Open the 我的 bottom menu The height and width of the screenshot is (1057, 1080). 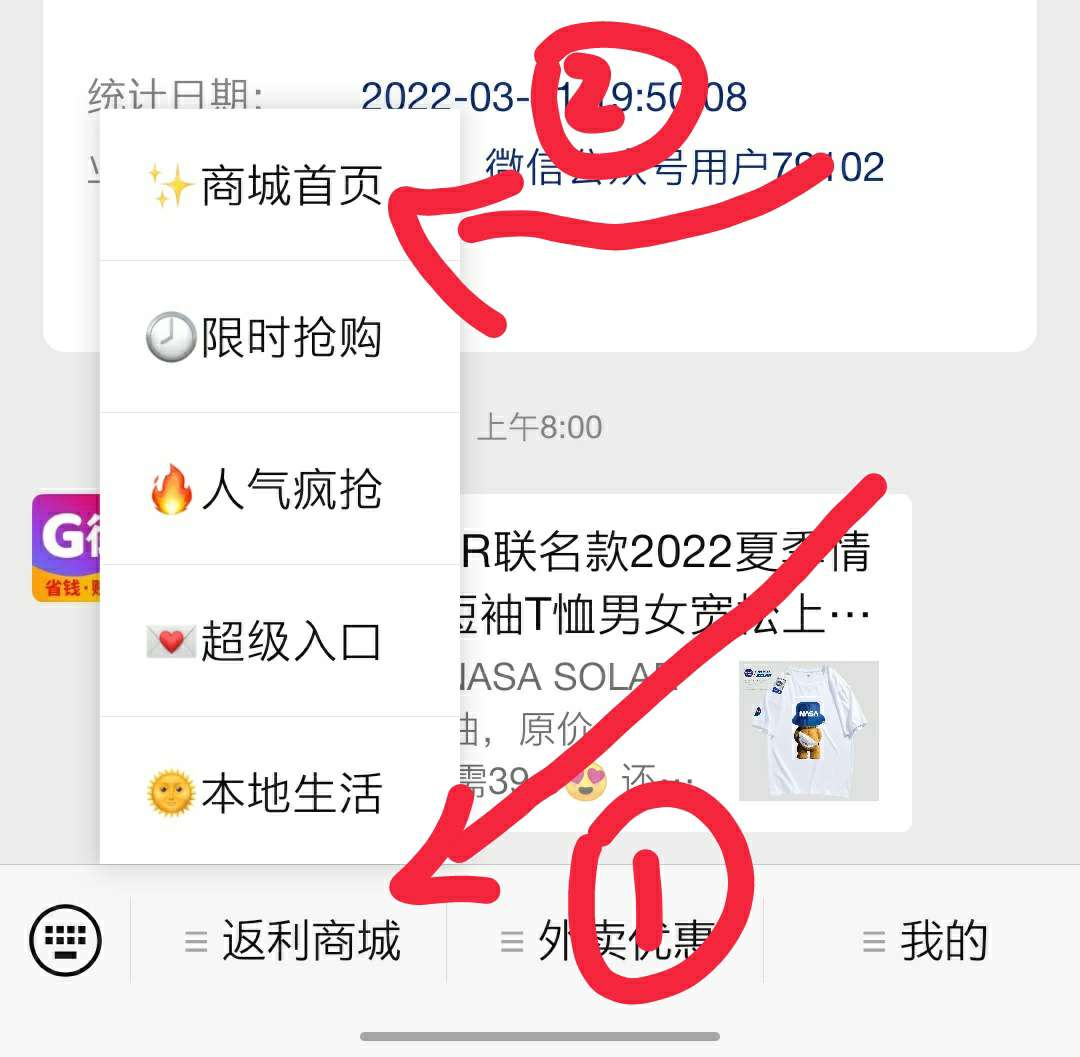click(x=923, y=941)
